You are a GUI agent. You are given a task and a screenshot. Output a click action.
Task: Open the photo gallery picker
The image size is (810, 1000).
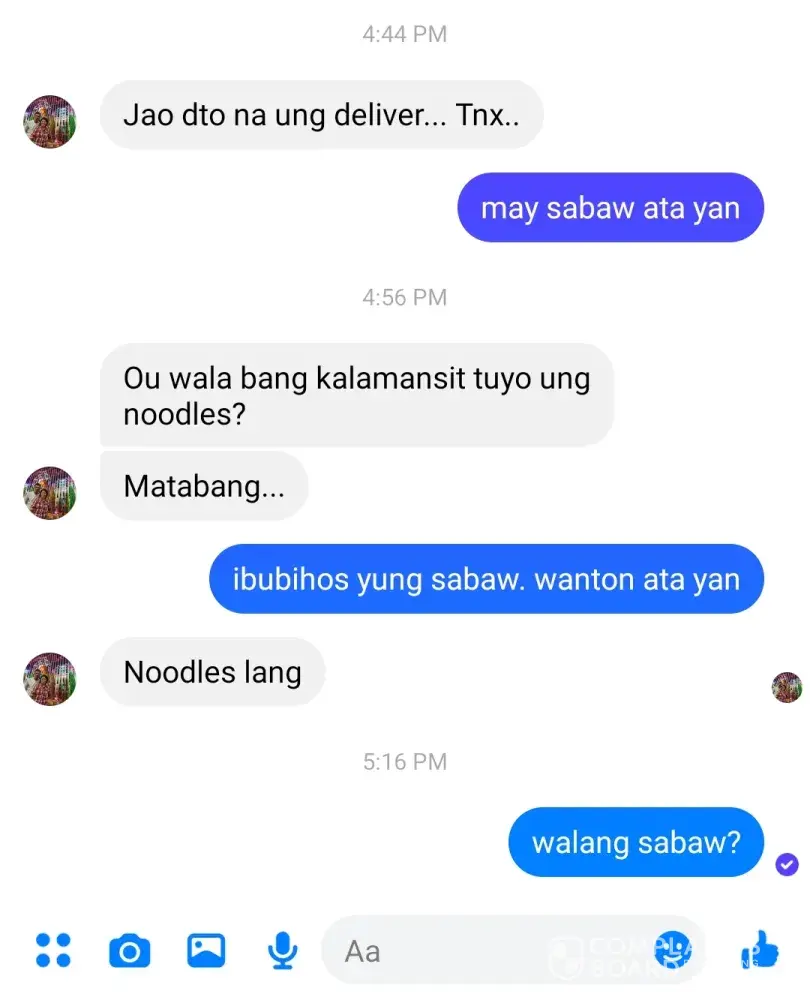coord(206,949)
